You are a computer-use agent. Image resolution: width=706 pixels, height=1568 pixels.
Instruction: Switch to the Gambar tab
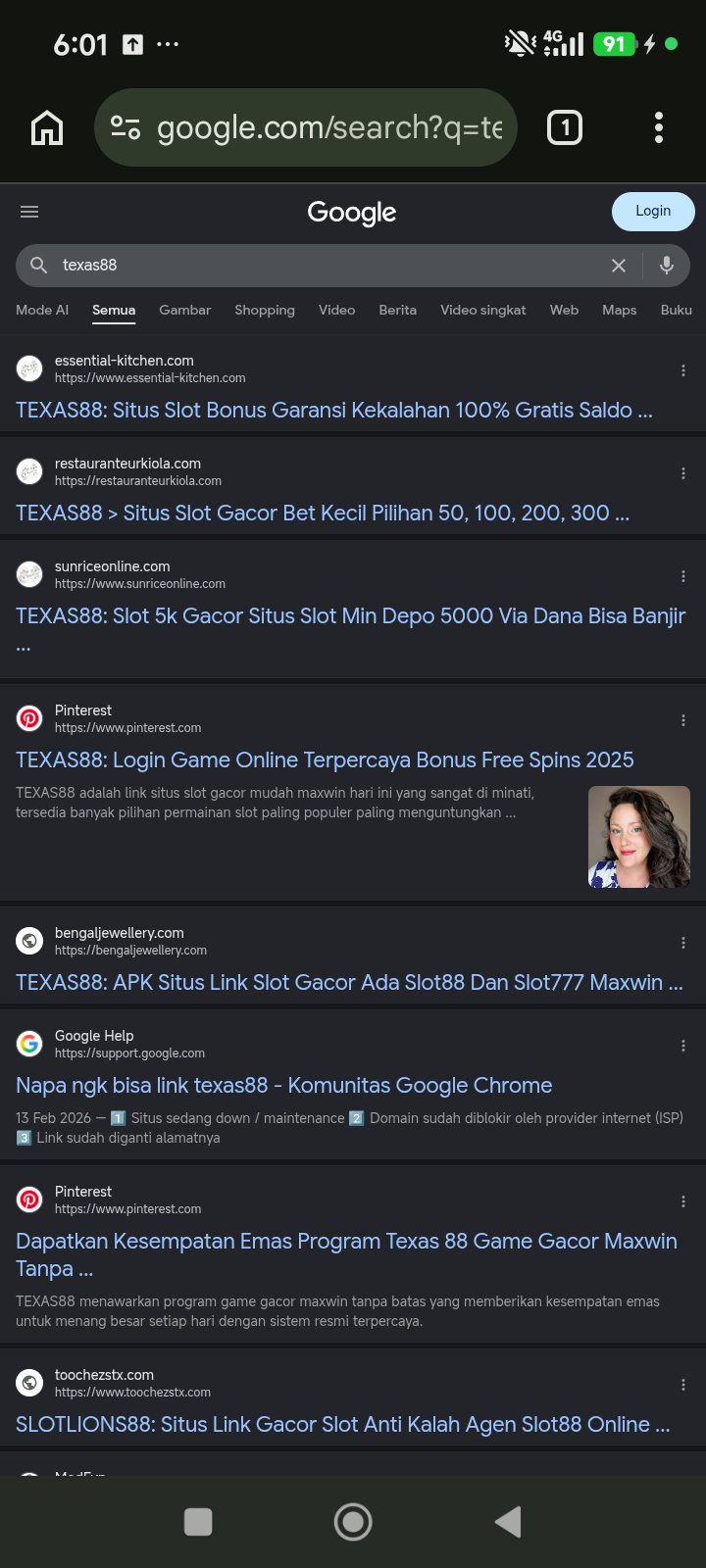pyautogui.click(x=184, y=310)
